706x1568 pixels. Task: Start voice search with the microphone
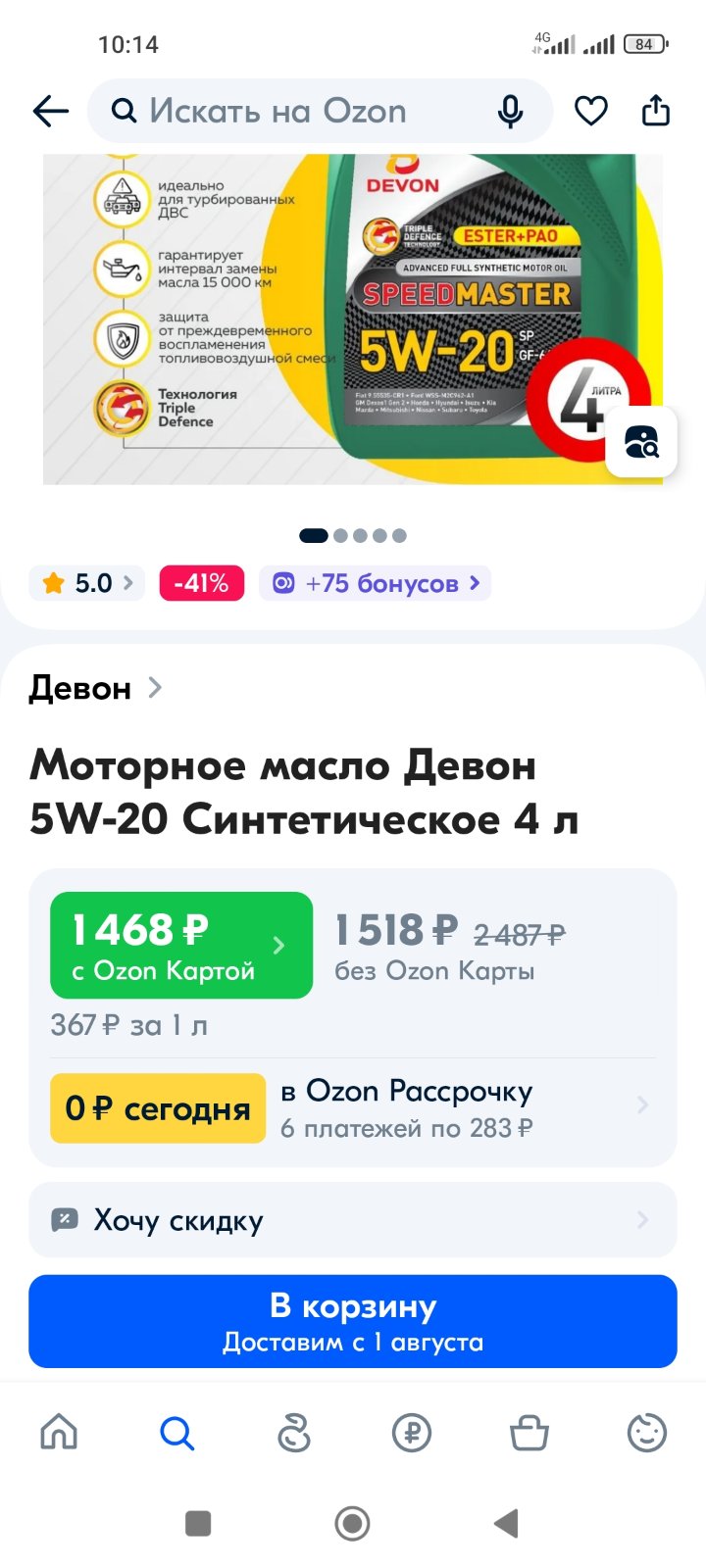tap(511, 112)
